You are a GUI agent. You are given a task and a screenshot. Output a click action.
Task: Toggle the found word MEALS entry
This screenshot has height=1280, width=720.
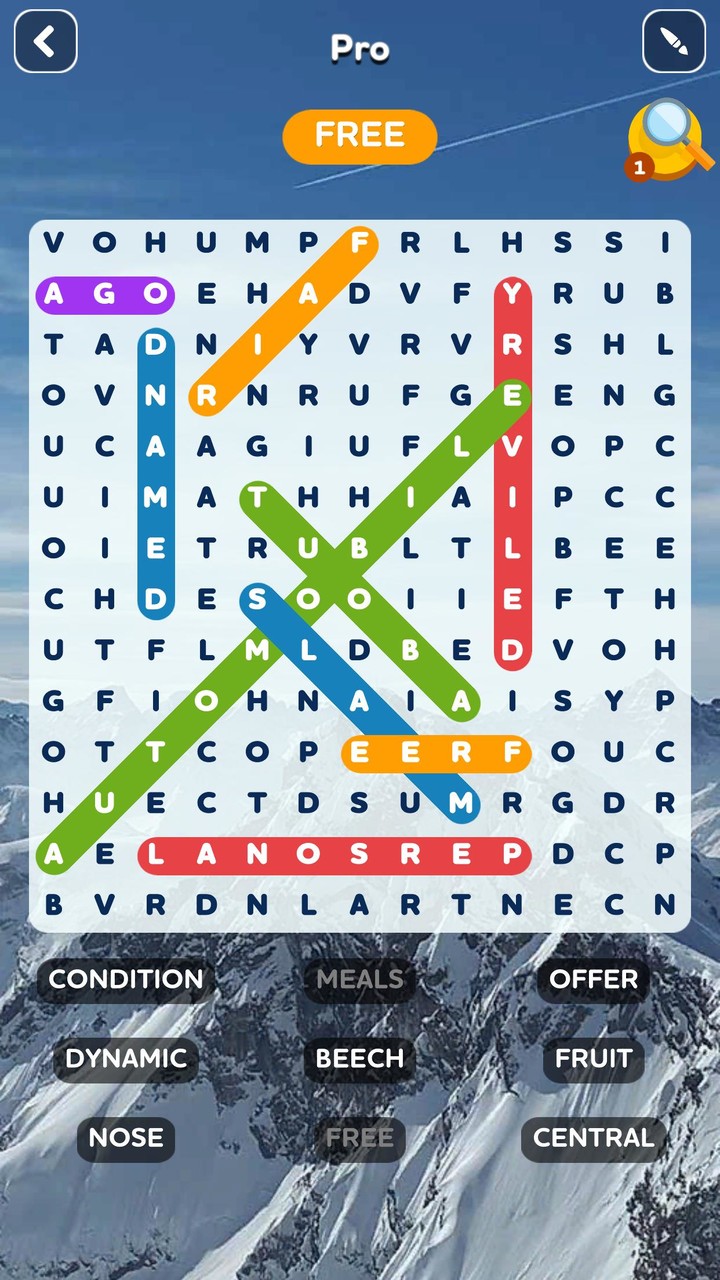[x=359, y=980]
